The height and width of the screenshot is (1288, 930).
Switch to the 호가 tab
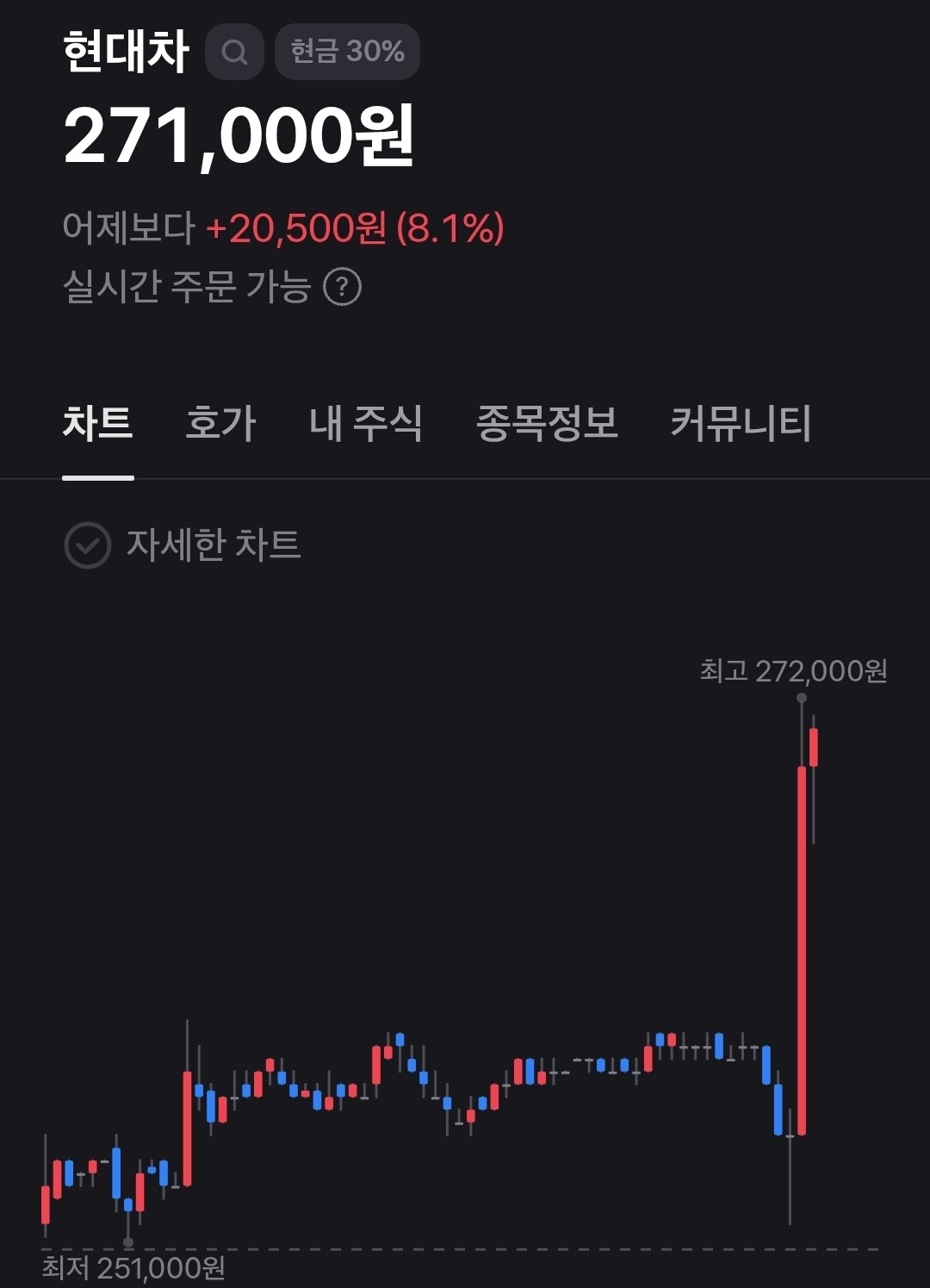click(x=221, y=423)
